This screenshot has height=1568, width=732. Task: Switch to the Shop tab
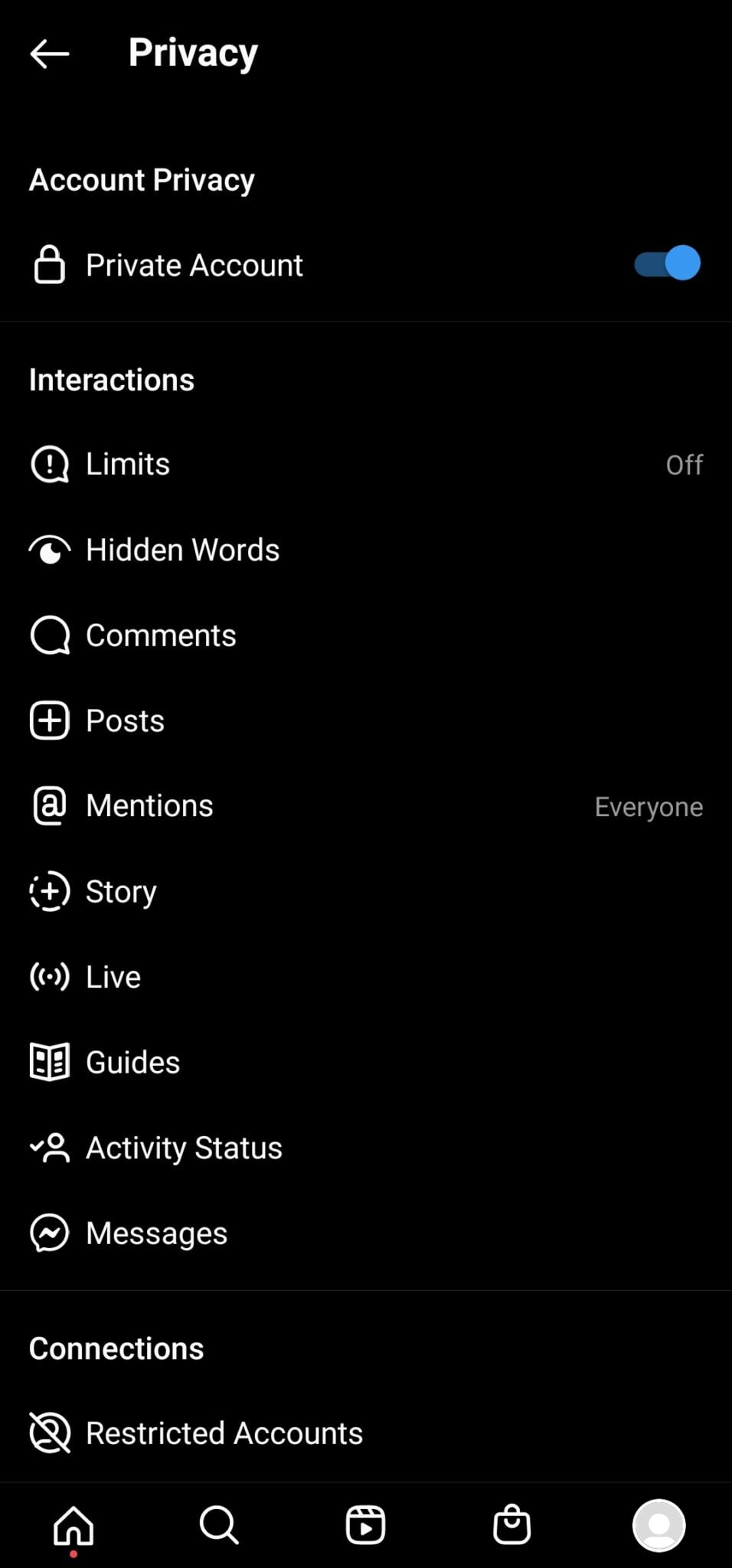(x=511, y=1525)
